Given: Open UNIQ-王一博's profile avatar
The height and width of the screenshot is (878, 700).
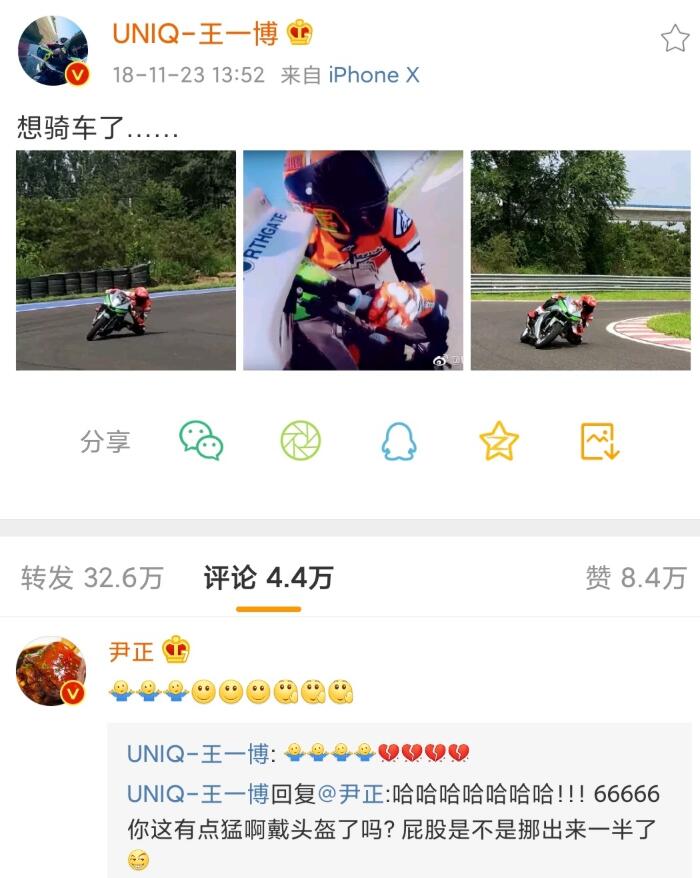Looking at the screenshot, I should pyautogui.click(x=53, y=52).
